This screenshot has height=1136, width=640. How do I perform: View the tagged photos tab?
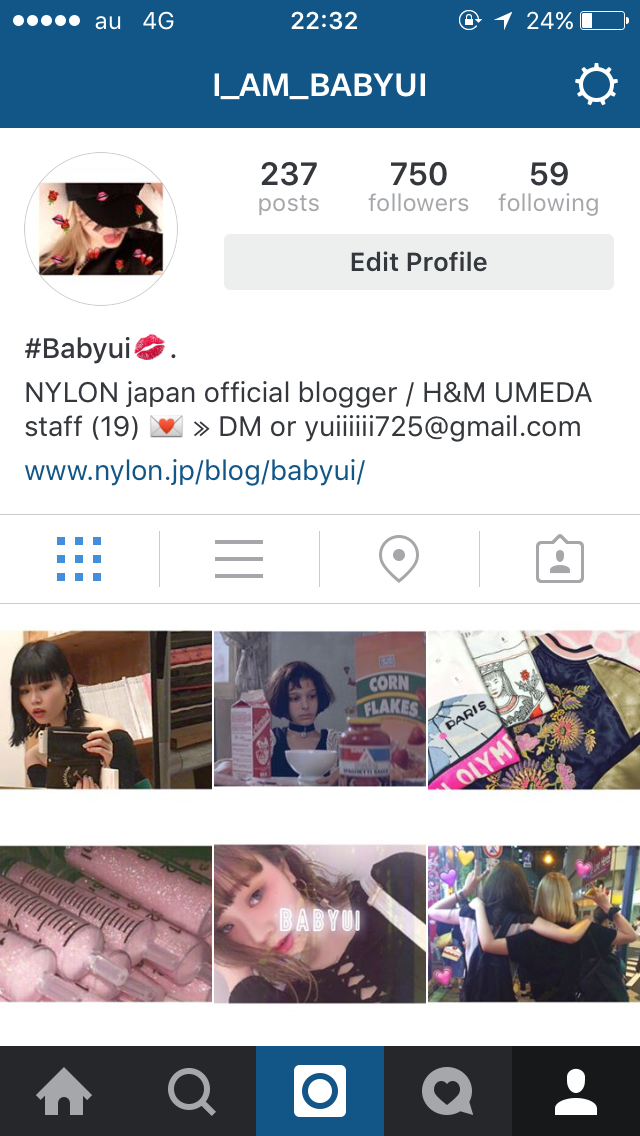point(560,559)
